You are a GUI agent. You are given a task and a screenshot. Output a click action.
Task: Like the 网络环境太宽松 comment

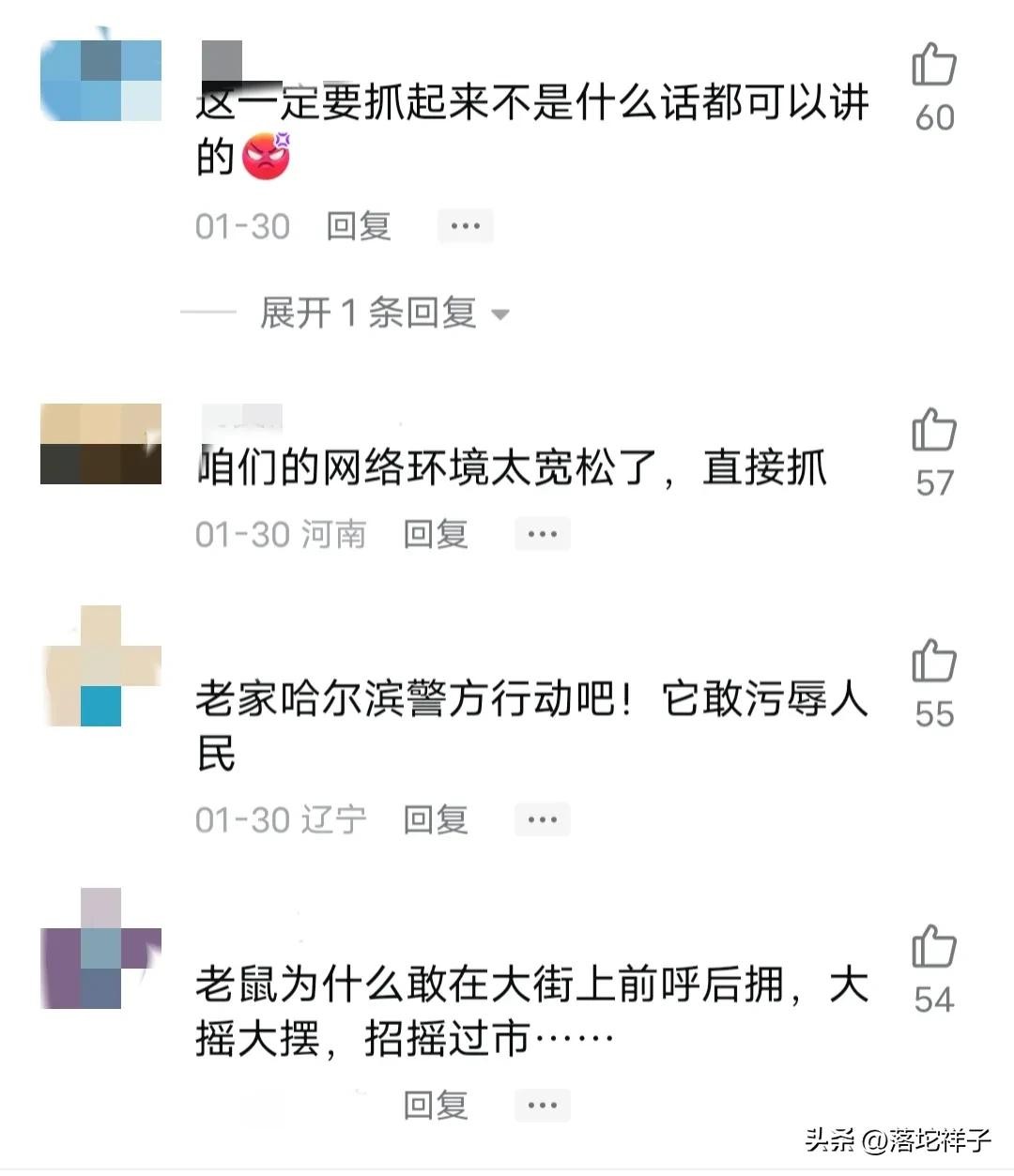pos(933,431)
